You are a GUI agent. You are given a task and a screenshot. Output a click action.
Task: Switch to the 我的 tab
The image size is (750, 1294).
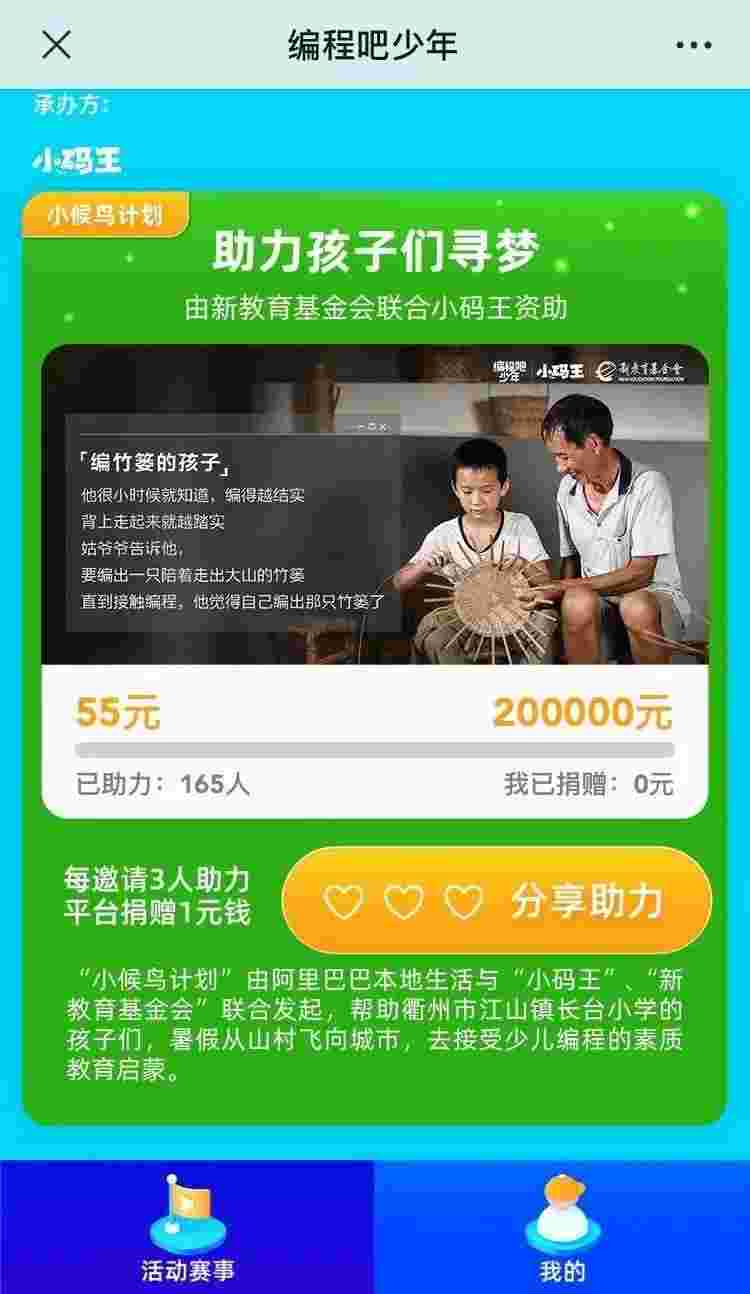pos(562,1230)
